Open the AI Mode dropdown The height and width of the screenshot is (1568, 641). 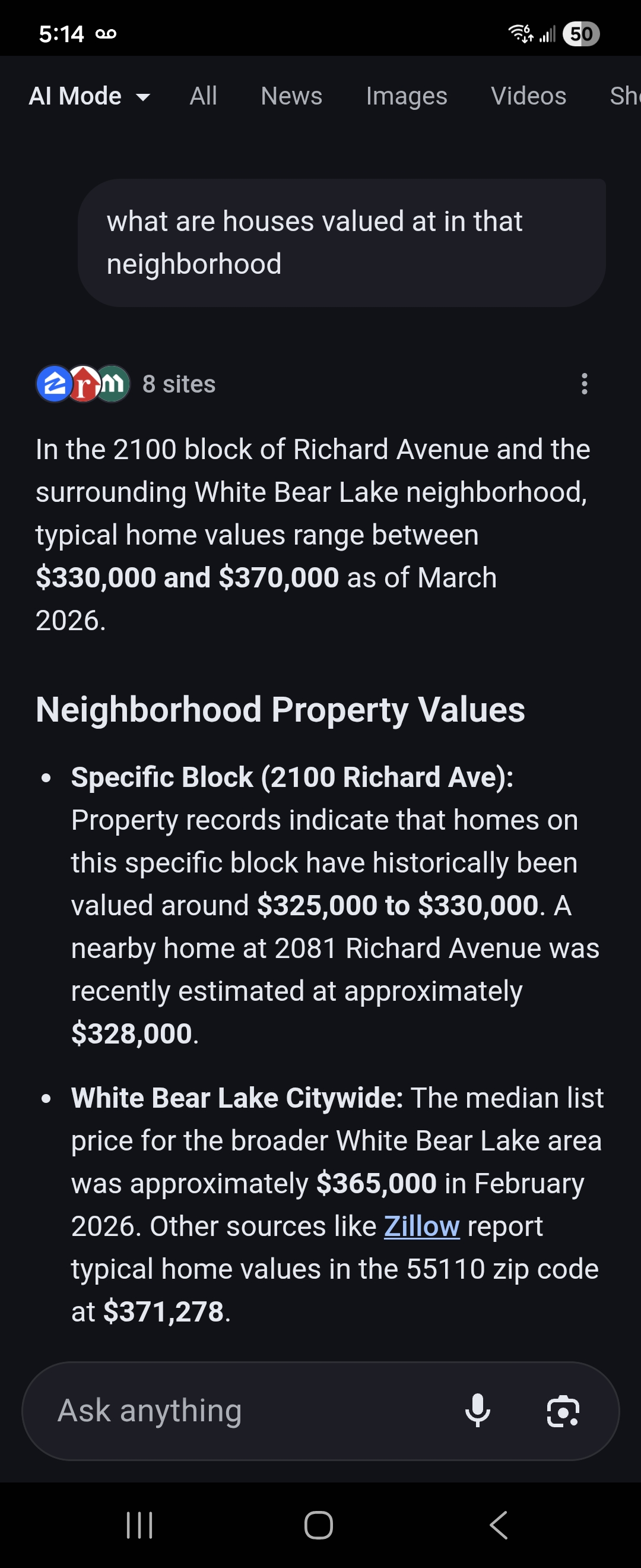click(x=90, y=96)
